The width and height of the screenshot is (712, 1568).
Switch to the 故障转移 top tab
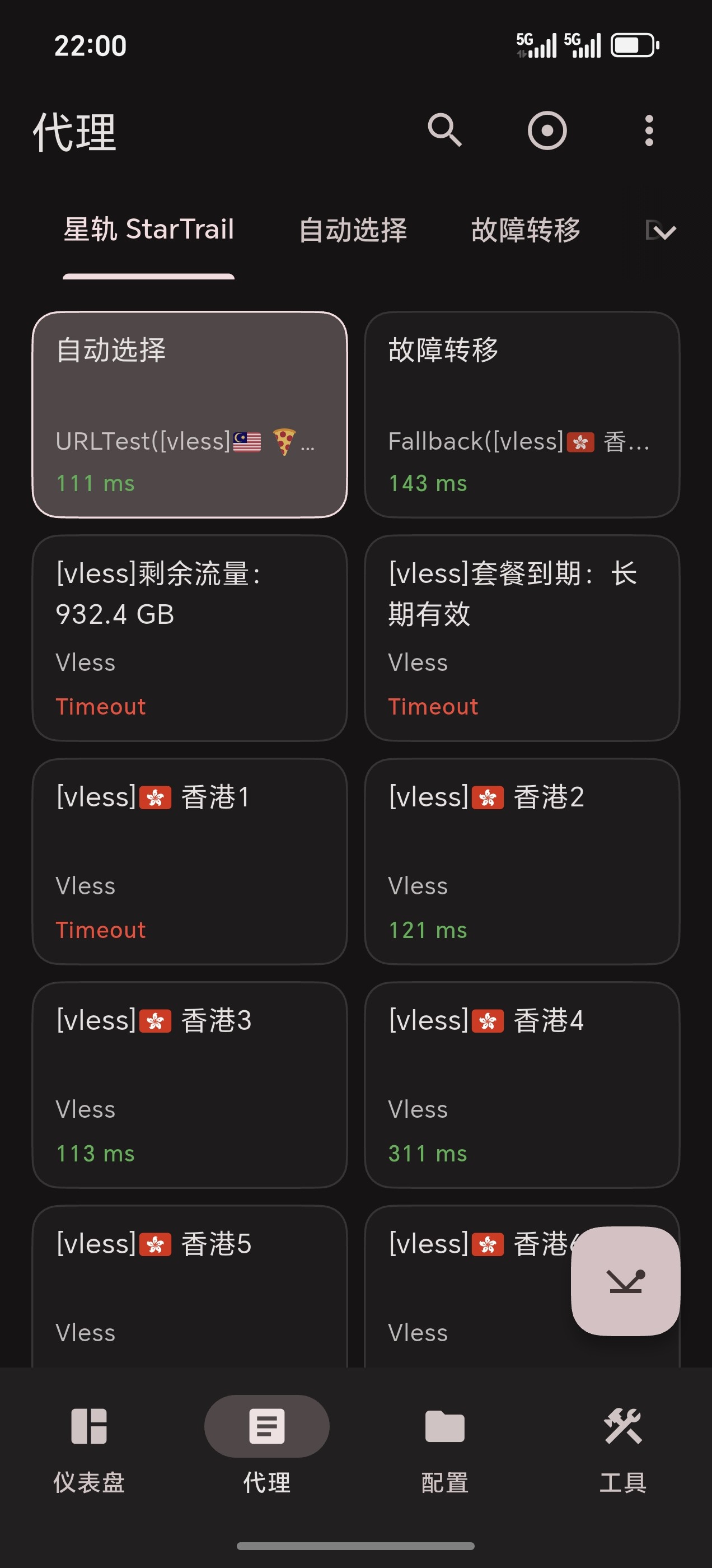click(x=526, y=230)
